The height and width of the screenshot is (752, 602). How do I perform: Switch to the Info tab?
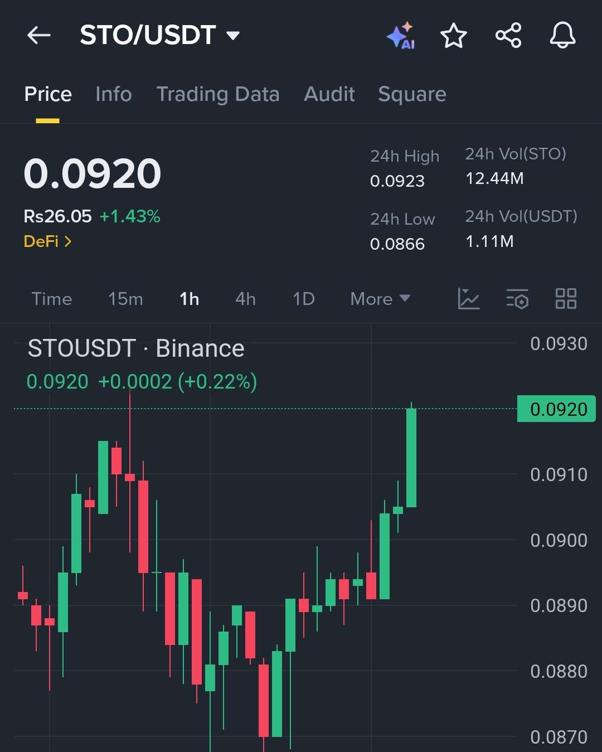(x=113, y=94)
